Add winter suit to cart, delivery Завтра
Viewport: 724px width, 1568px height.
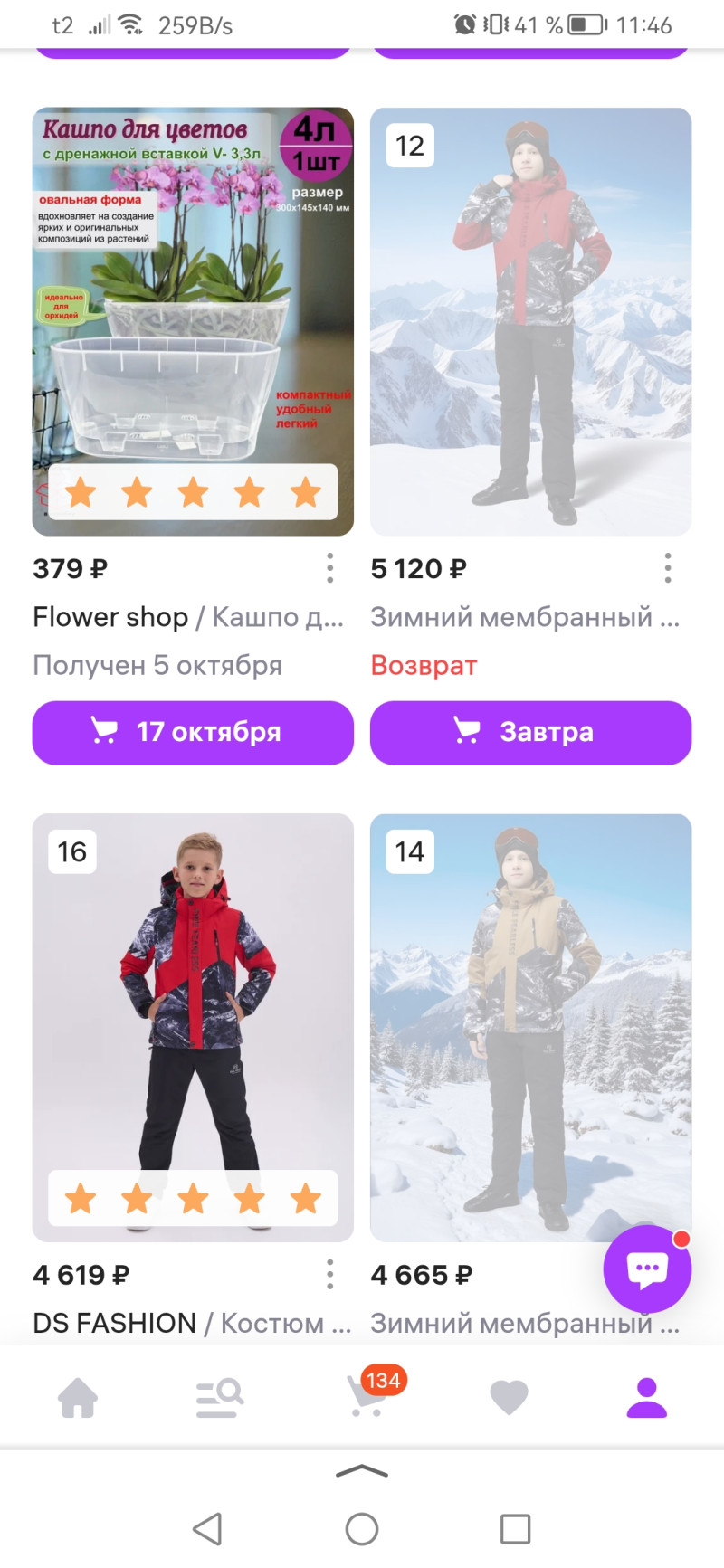click(530, 732)
